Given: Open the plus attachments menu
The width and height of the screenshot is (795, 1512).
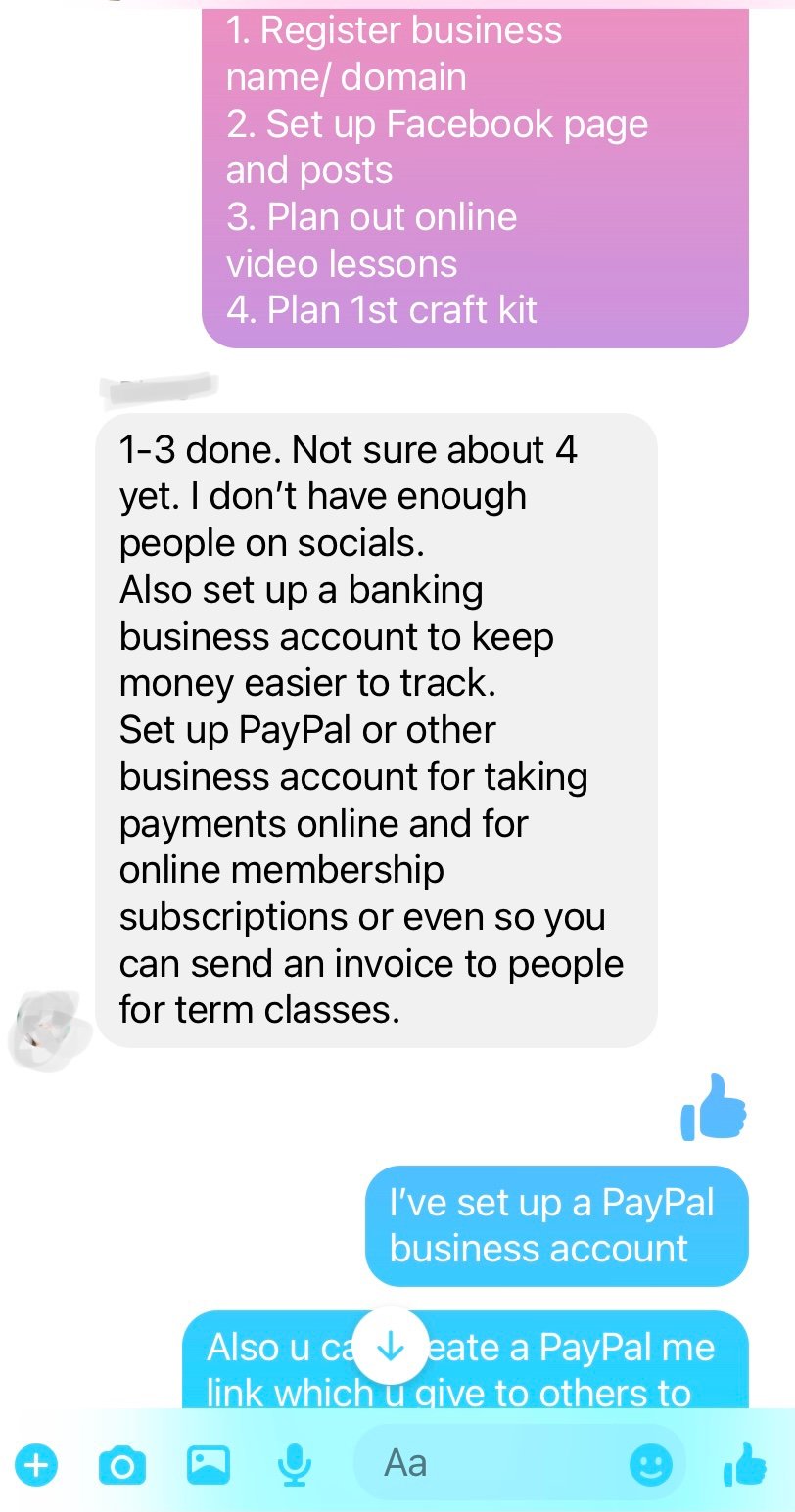Looking at the screenshot, I should [36, 1465].
